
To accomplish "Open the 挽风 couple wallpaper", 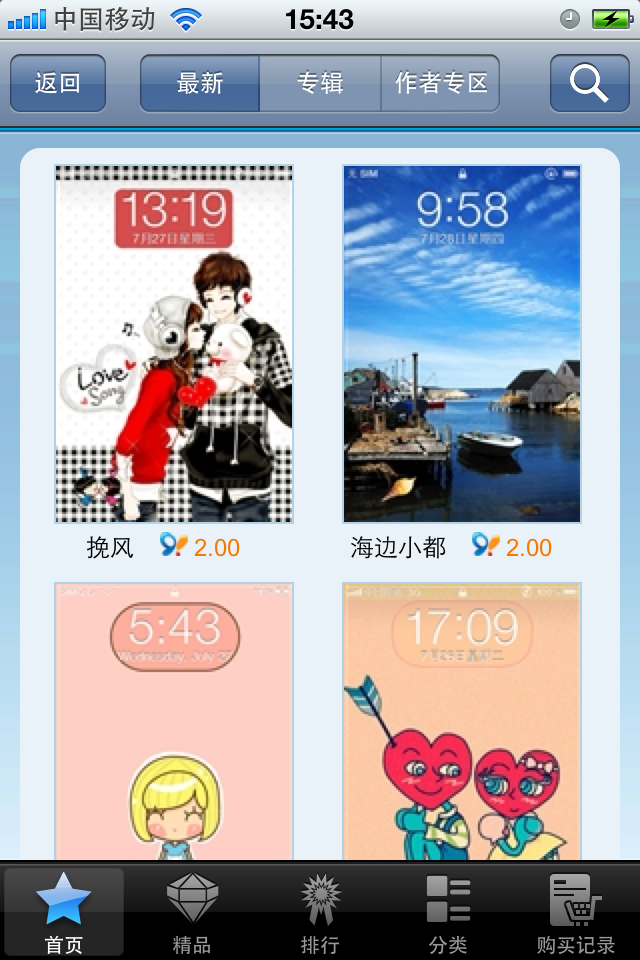I will click(174, 344).
